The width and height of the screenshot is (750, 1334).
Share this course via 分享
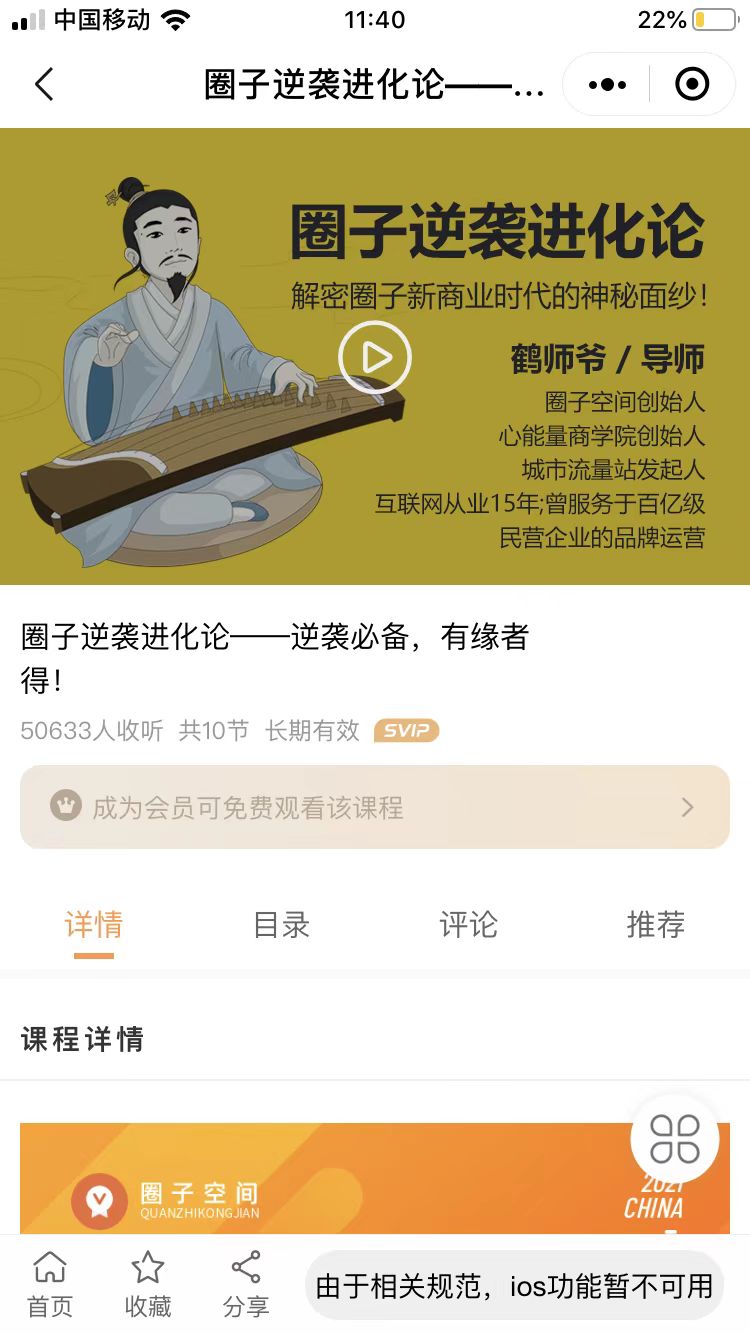point(246,1284)
